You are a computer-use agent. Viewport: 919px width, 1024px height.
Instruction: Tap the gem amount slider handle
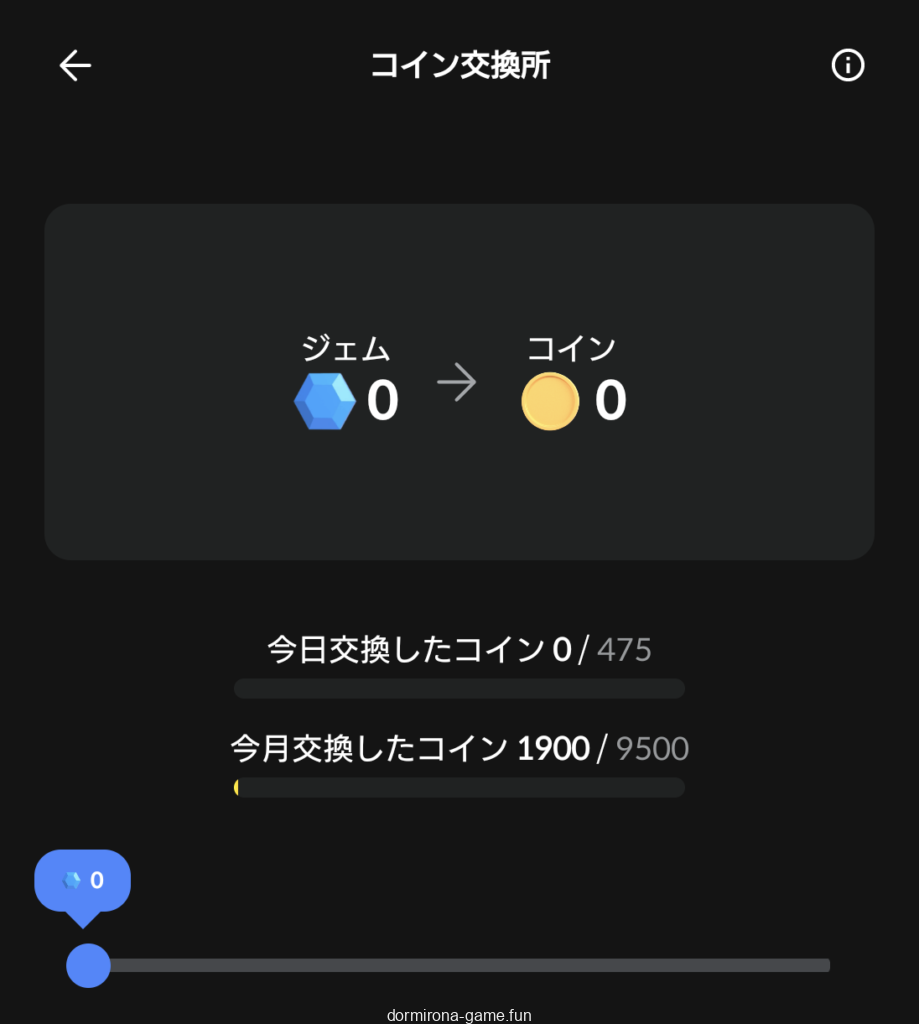tap(88, 965)
